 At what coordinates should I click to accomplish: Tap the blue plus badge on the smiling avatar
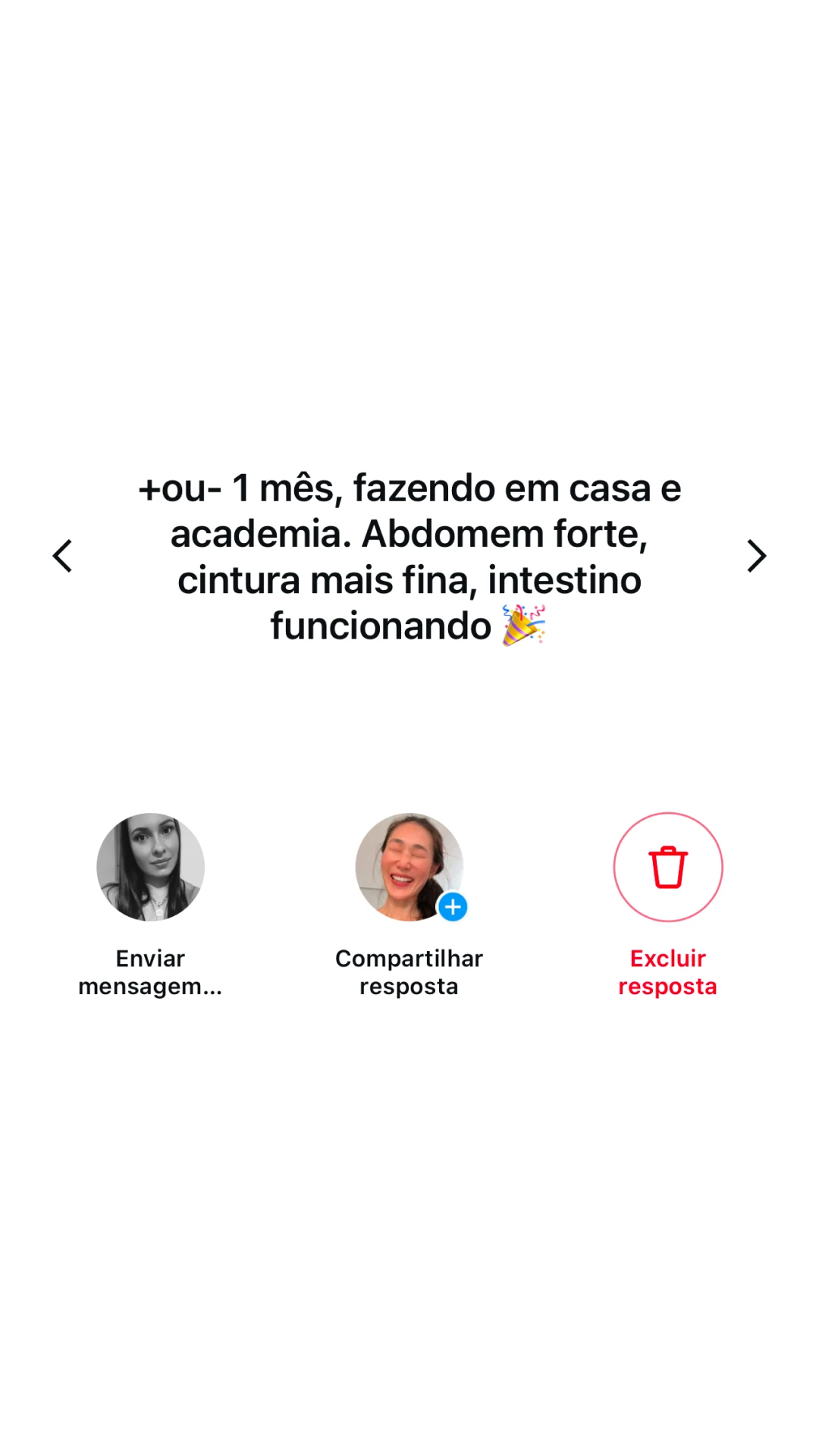click(x=453, y=905)
